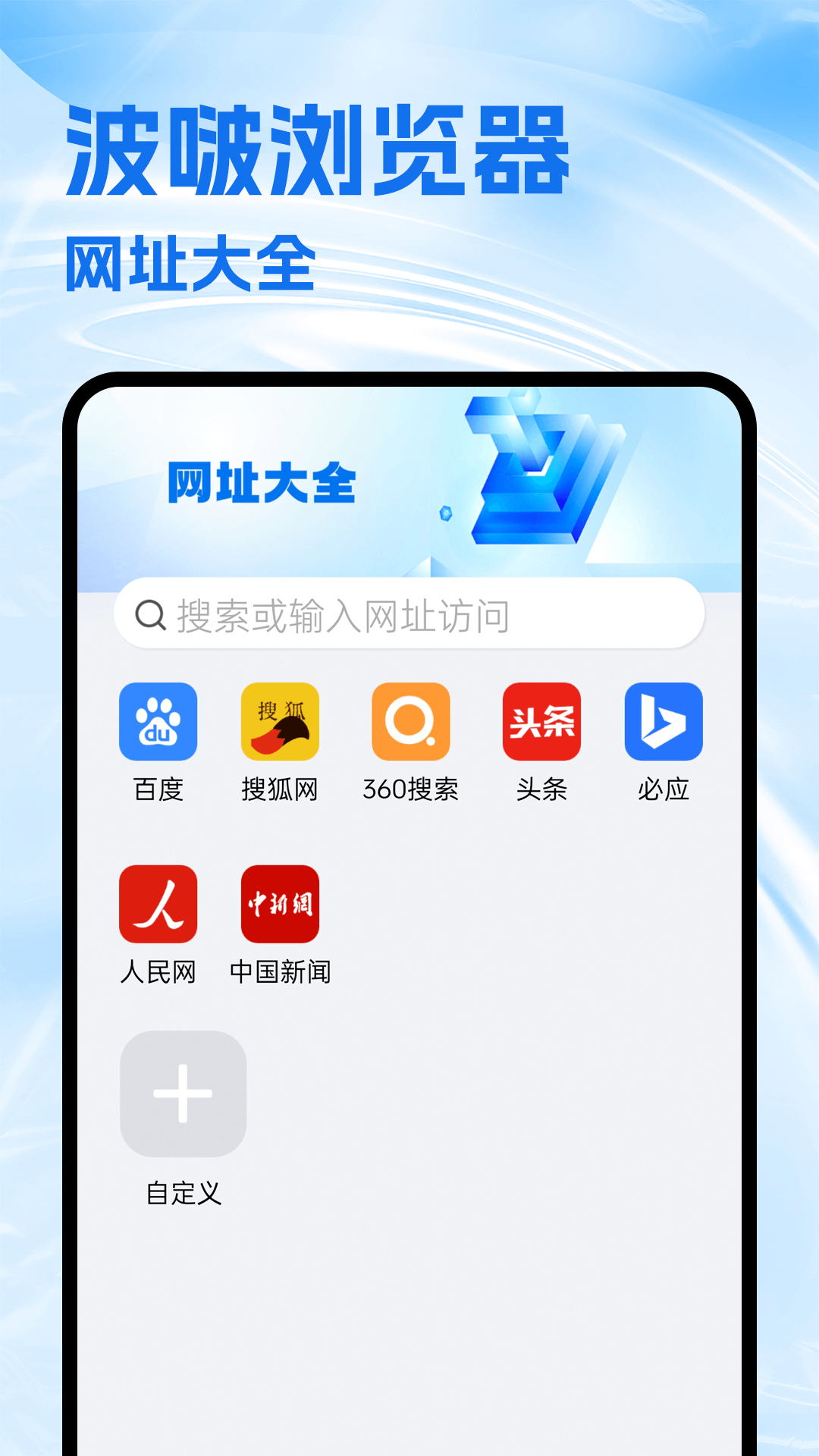819x1456 pixels.
Task: Open the Baidu (百度) search shortcut
Action: pos(157,722)
